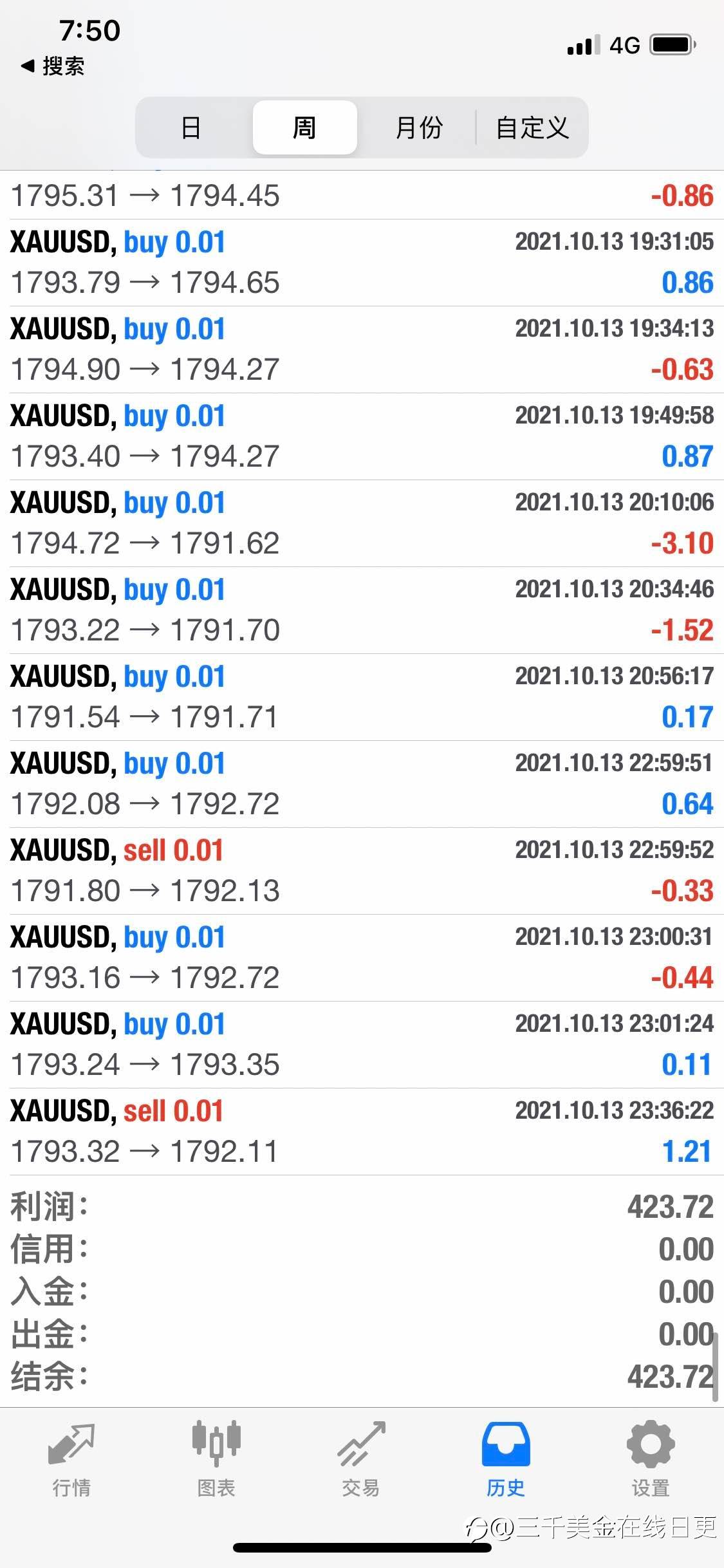The height and width of the screenshot is (1568, 724).
Task: Open the XAUUSD trade closed at 20:10:06
Action: click(x=362, y=523)
